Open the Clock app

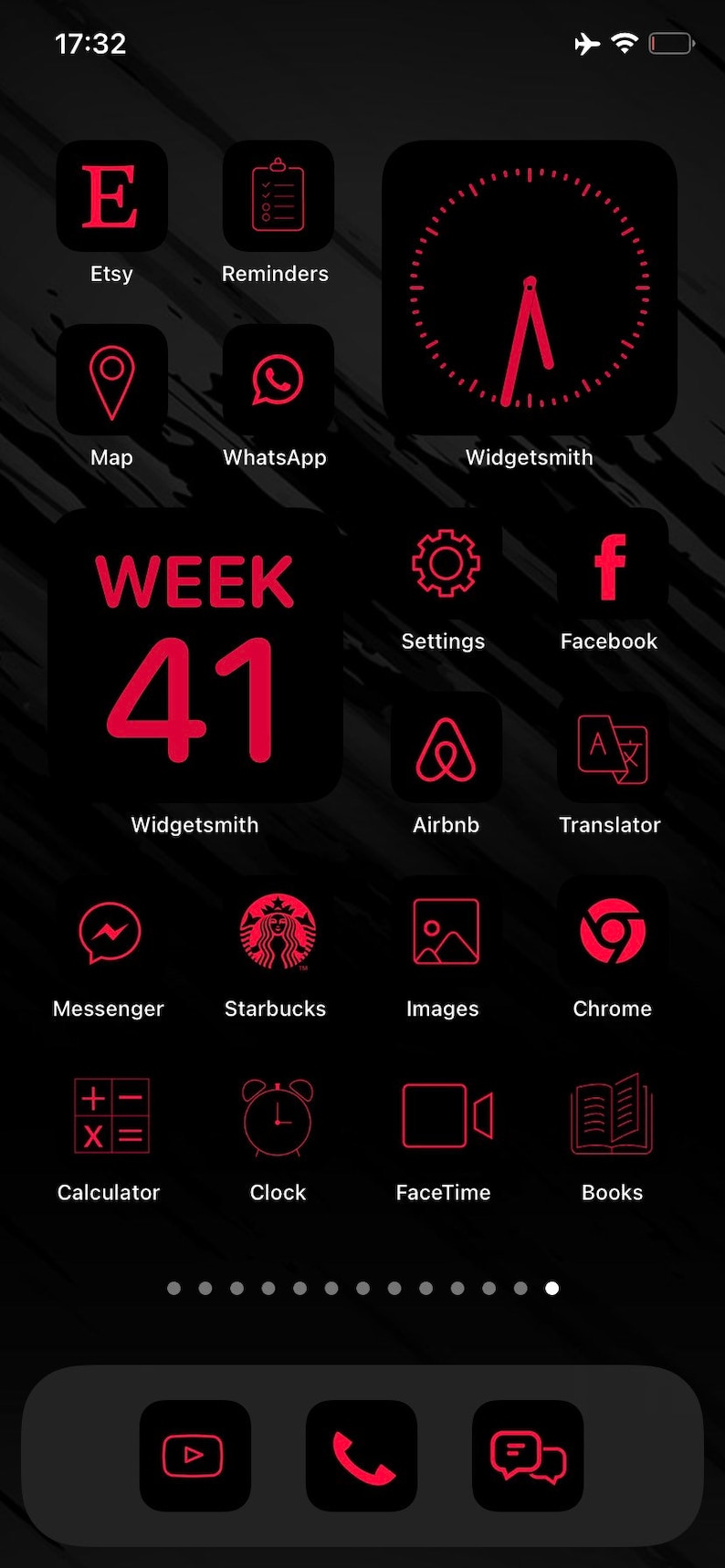coord(278,1115)
